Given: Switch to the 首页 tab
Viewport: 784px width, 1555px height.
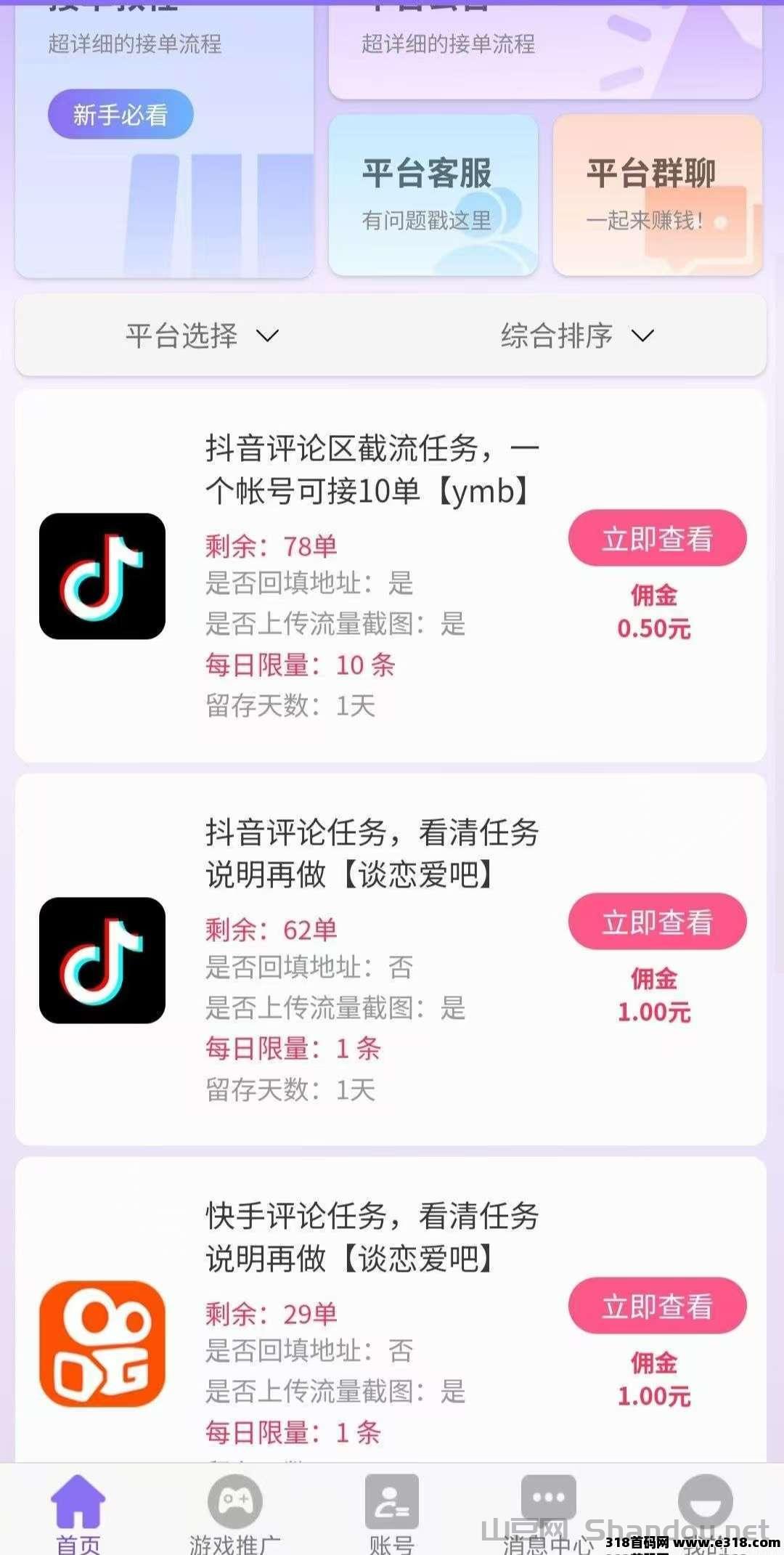Looking at the screenshot, I should tap(78, 1514).
